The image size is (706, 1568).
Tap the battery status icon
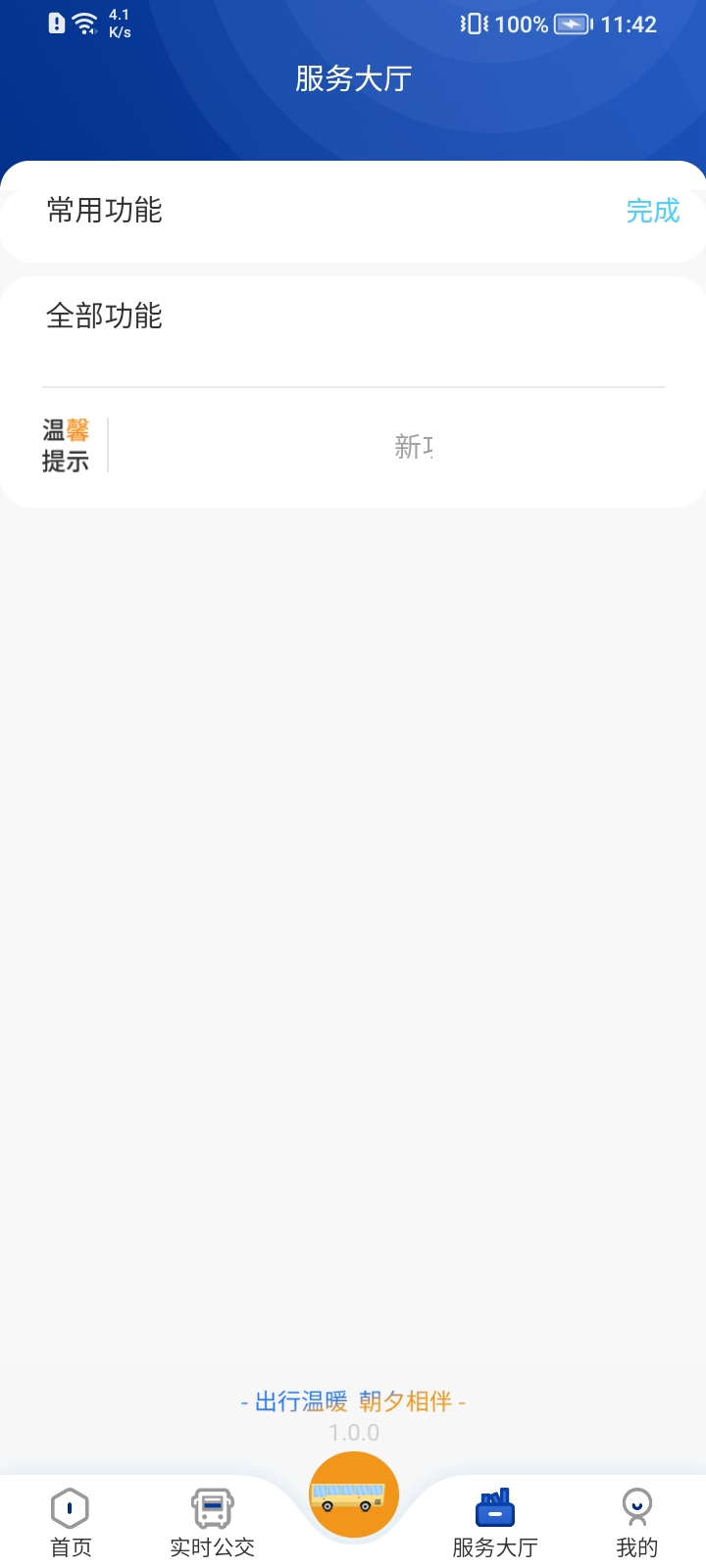tap(571, 24)
